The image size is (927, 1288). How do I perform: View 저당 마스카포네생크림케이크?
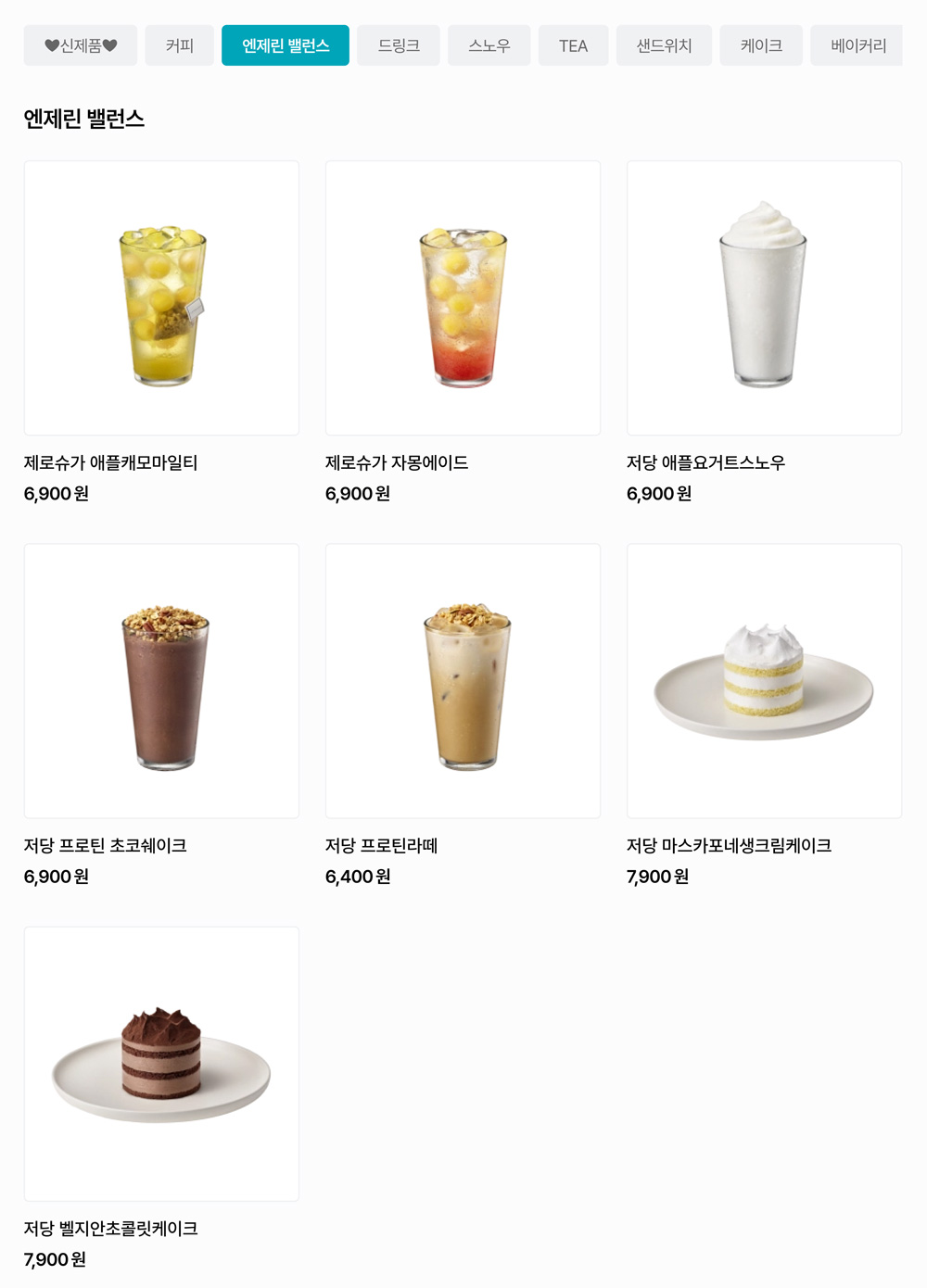click(x=764, y=681)
